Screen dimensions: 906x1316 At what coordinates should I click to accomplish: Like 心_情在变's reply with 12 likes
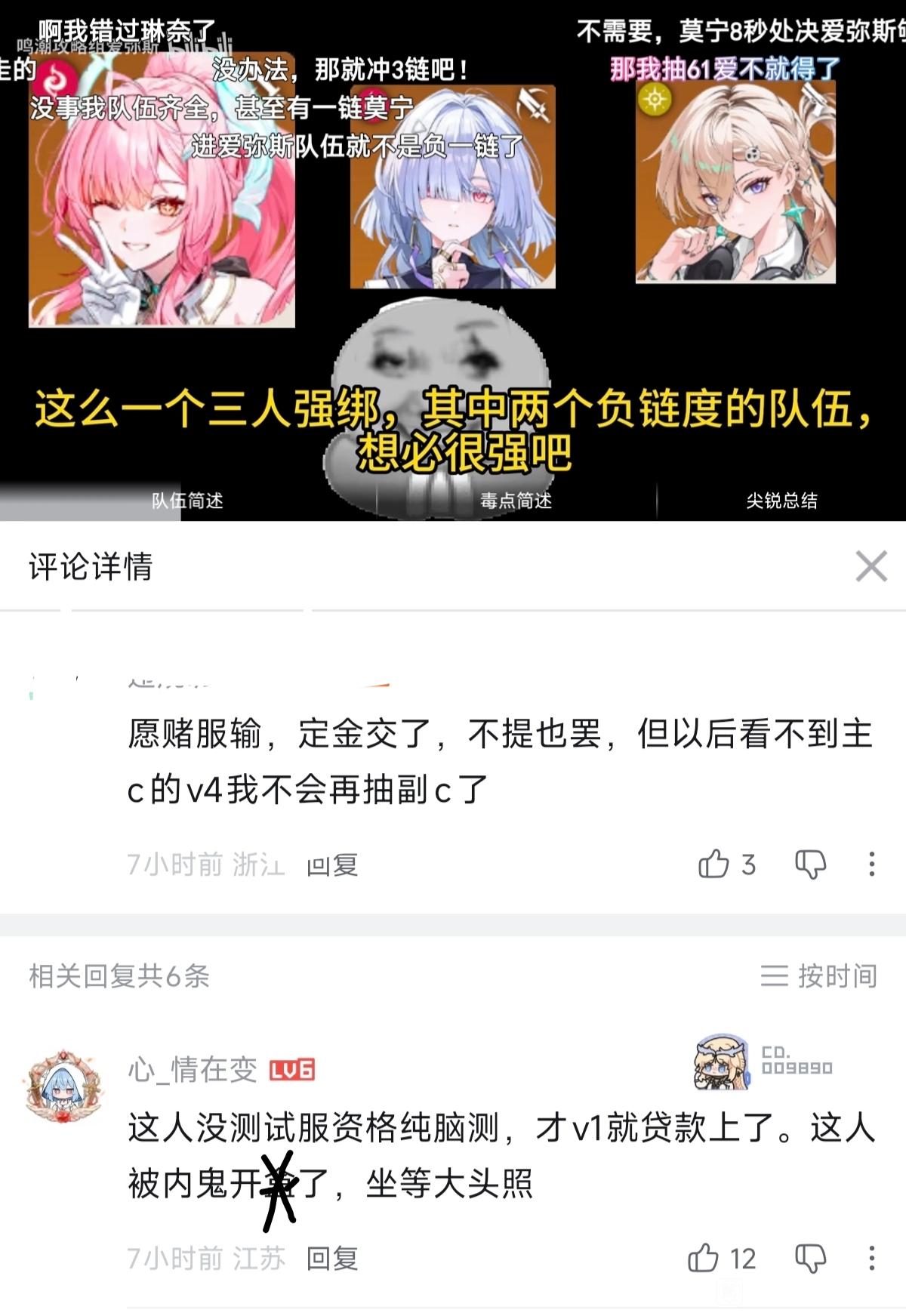722,1258
